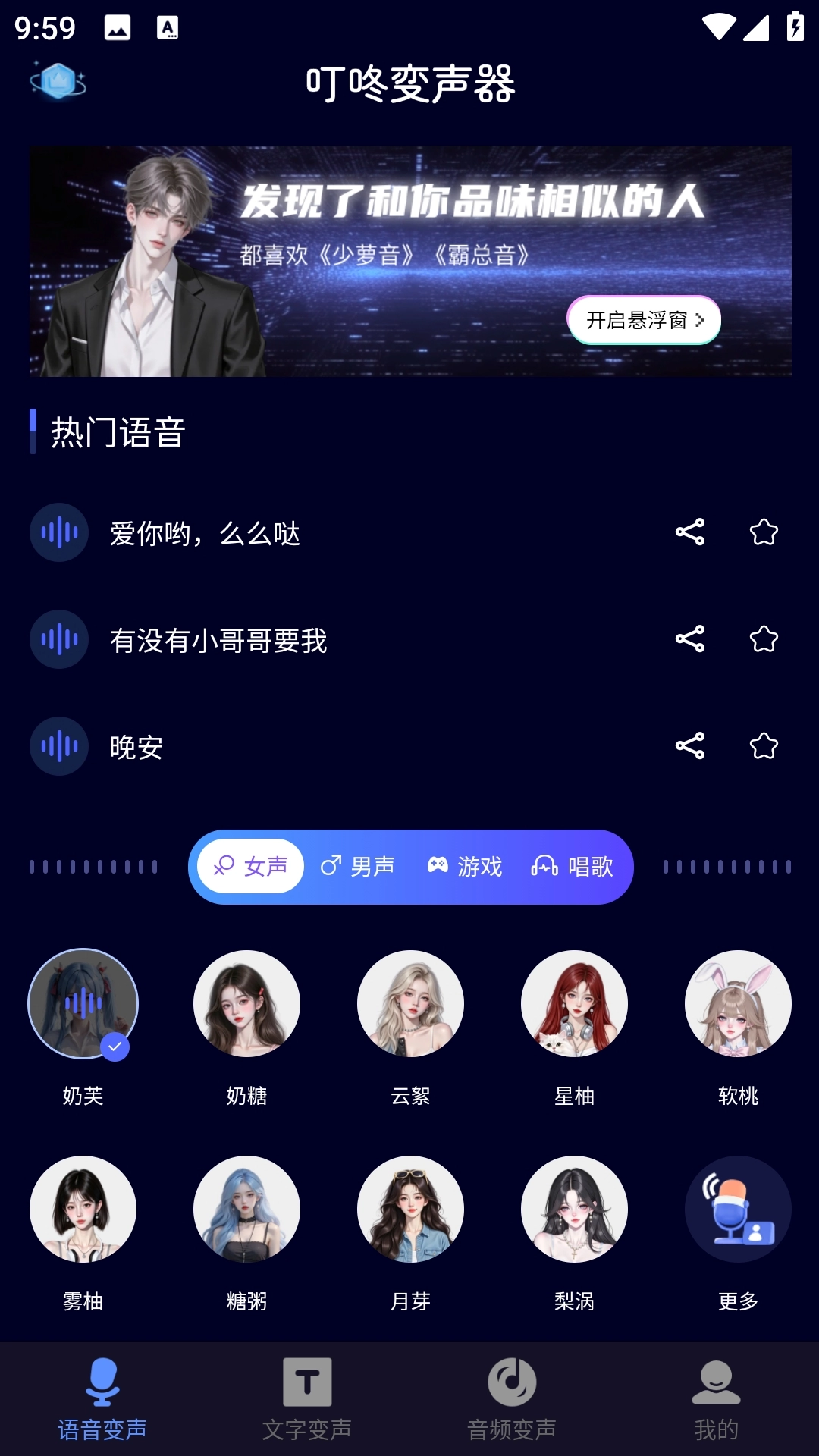Tap the 开启悬浮窗 floating window button
Image resolution: width=819 pixels, height=1456 pixels.
[643, 321]
